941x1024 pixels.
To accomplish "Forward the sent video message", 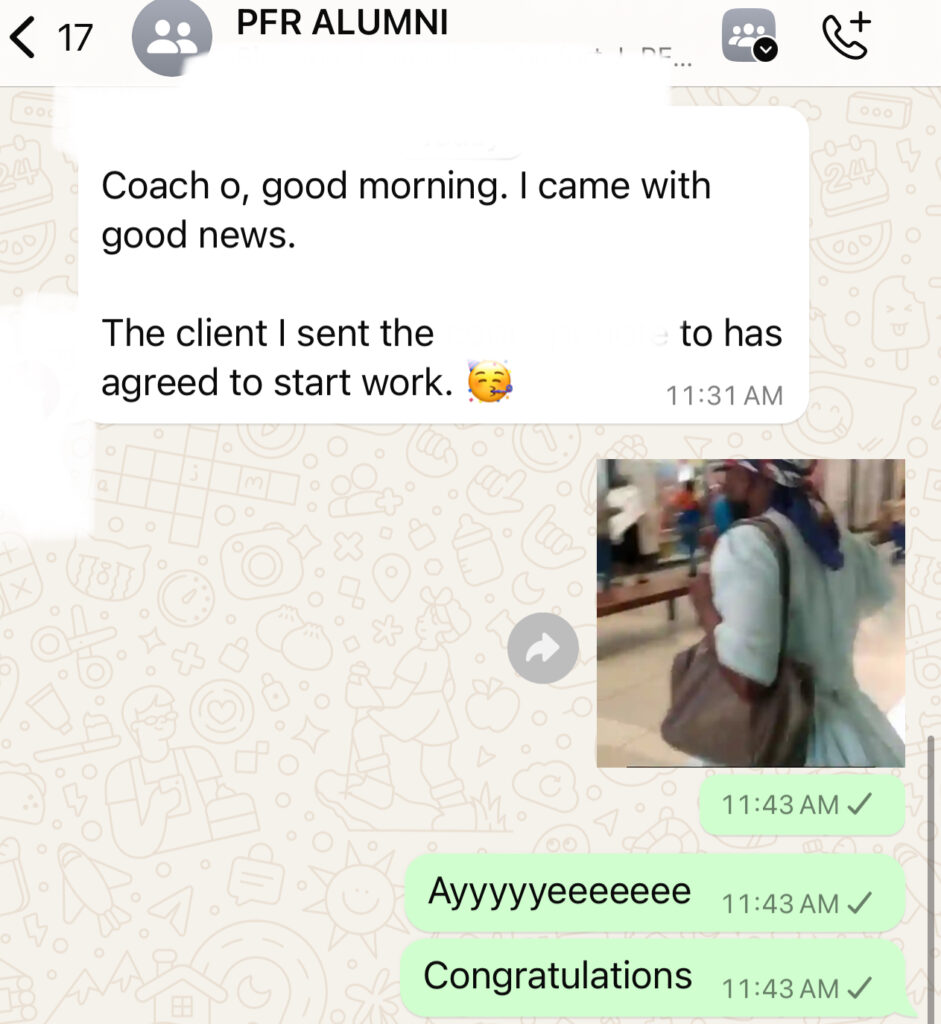I will [x=542, y=648].
